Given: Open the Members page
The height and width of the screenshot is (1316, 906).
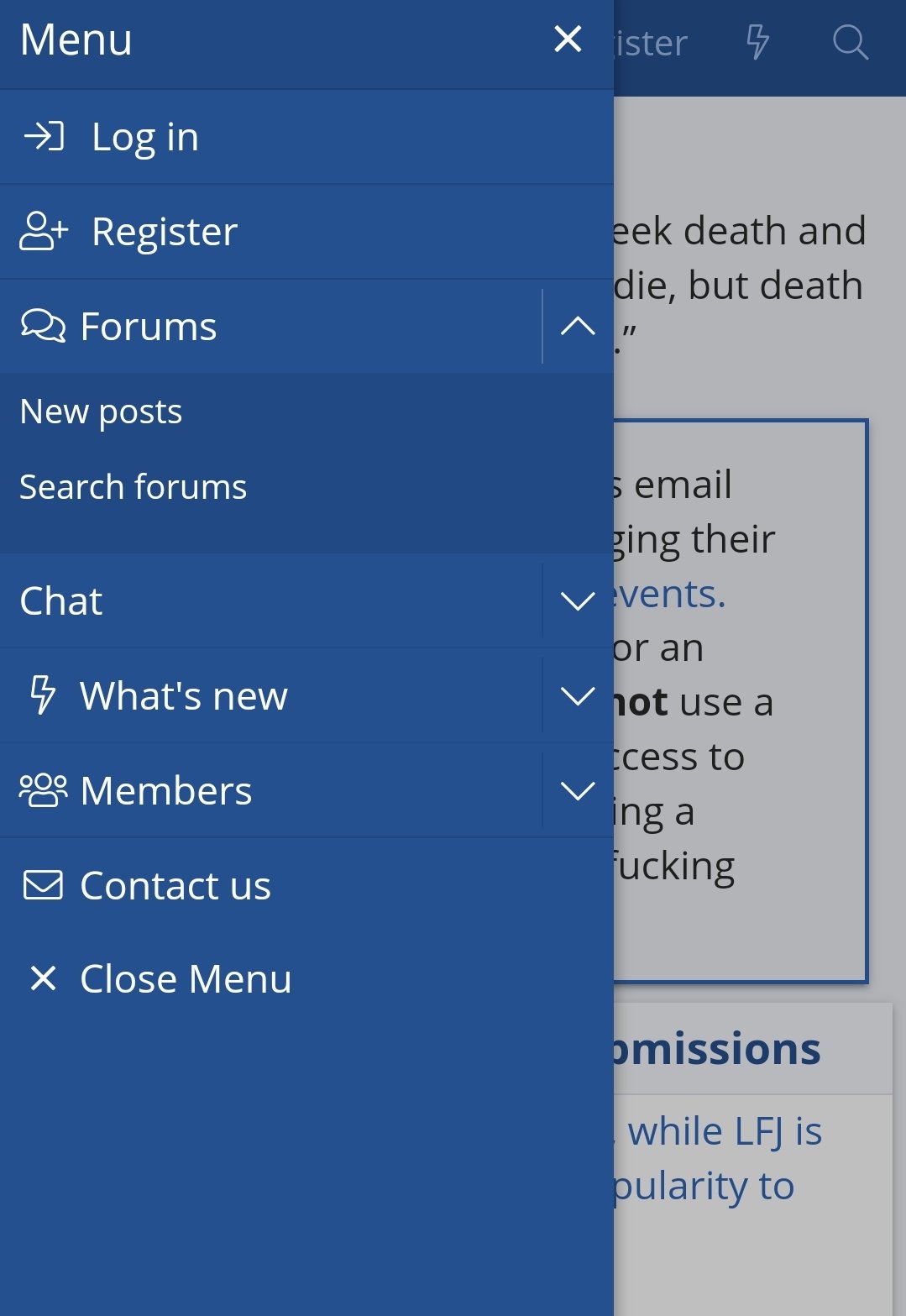Looking at the screenshot, I should 165,791.
